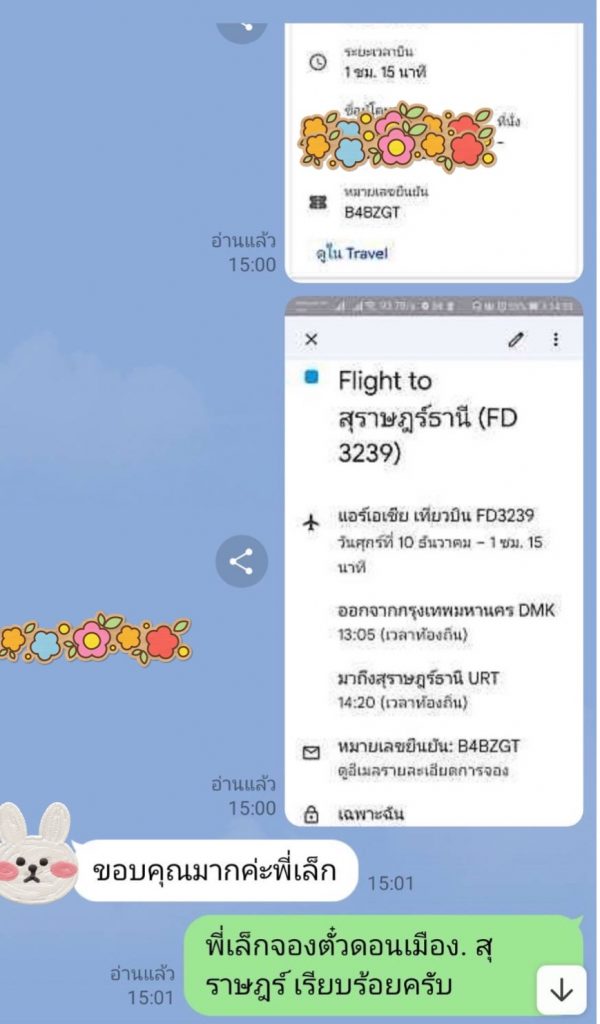
Task: Open the rabbit avatar's profile
Action: (x=35, y=853)
